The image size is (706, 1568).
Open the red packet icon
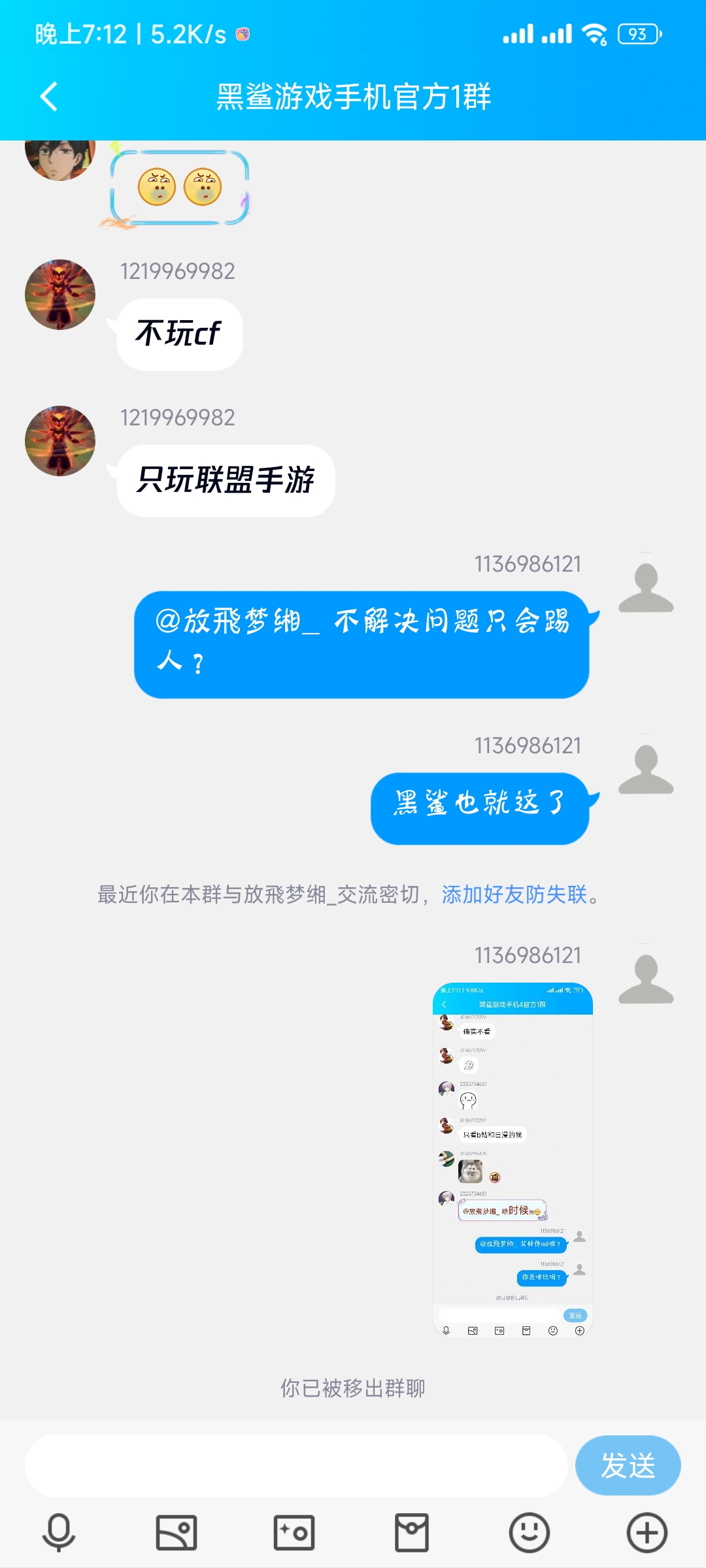click(412, 1532)
